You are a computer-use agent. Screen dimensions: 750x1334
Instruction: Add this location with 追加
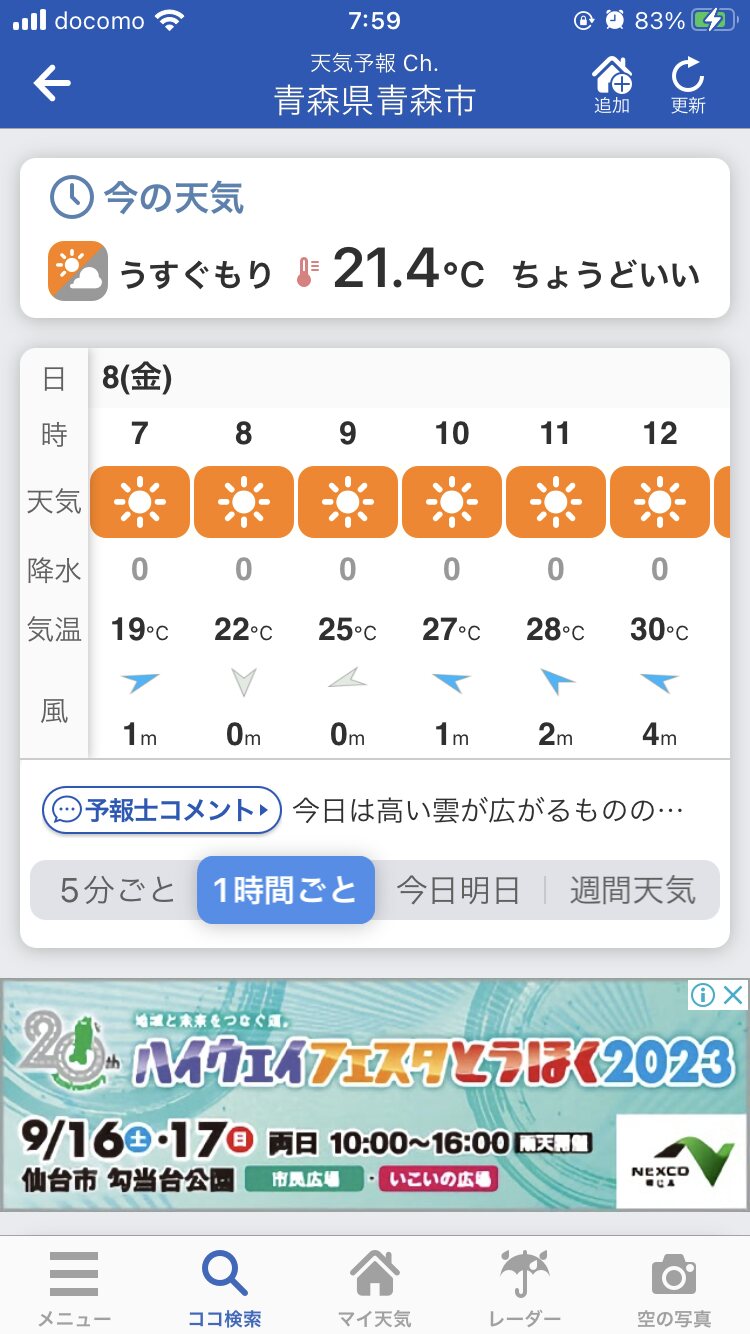point(612,84)
